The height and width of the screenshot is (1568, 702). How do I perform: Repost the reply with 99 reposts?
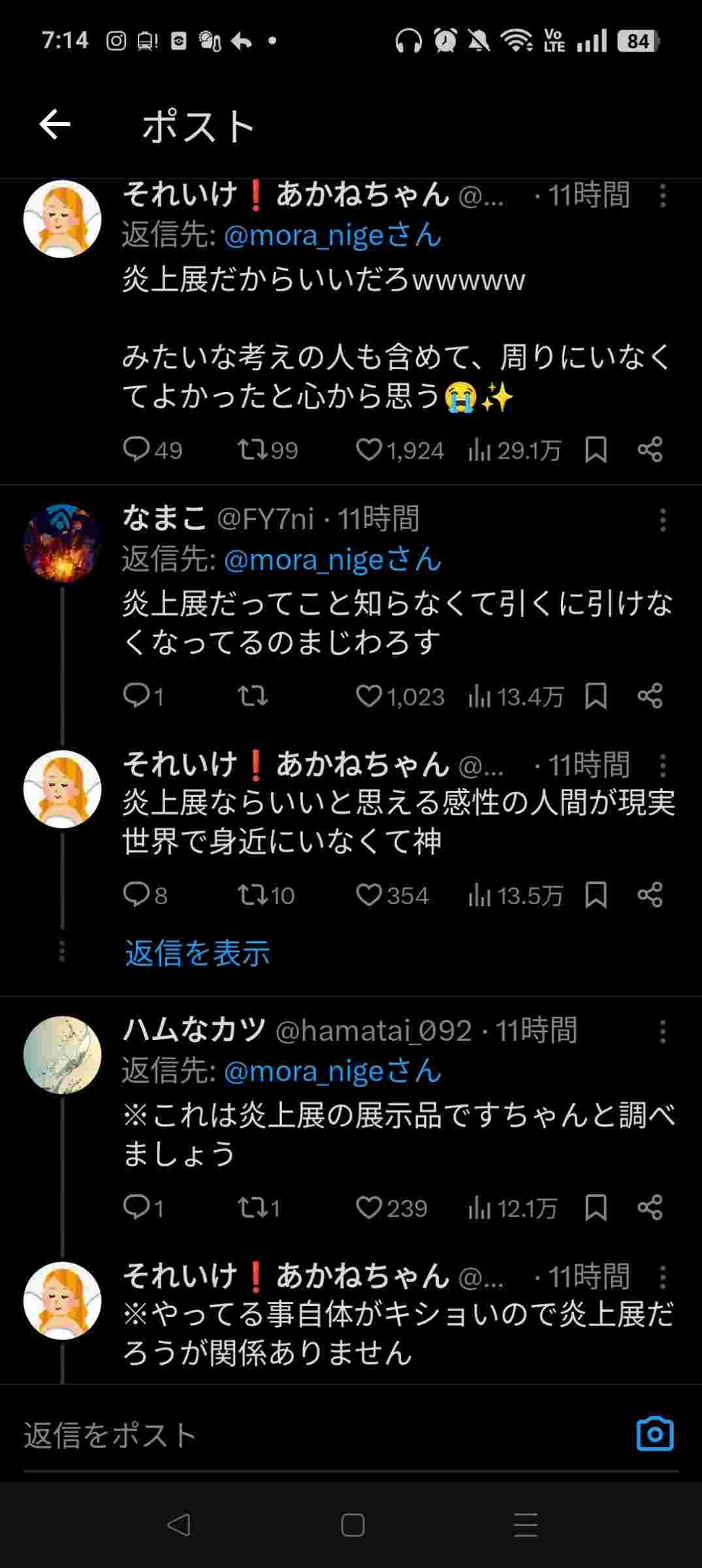click(252, 449)
